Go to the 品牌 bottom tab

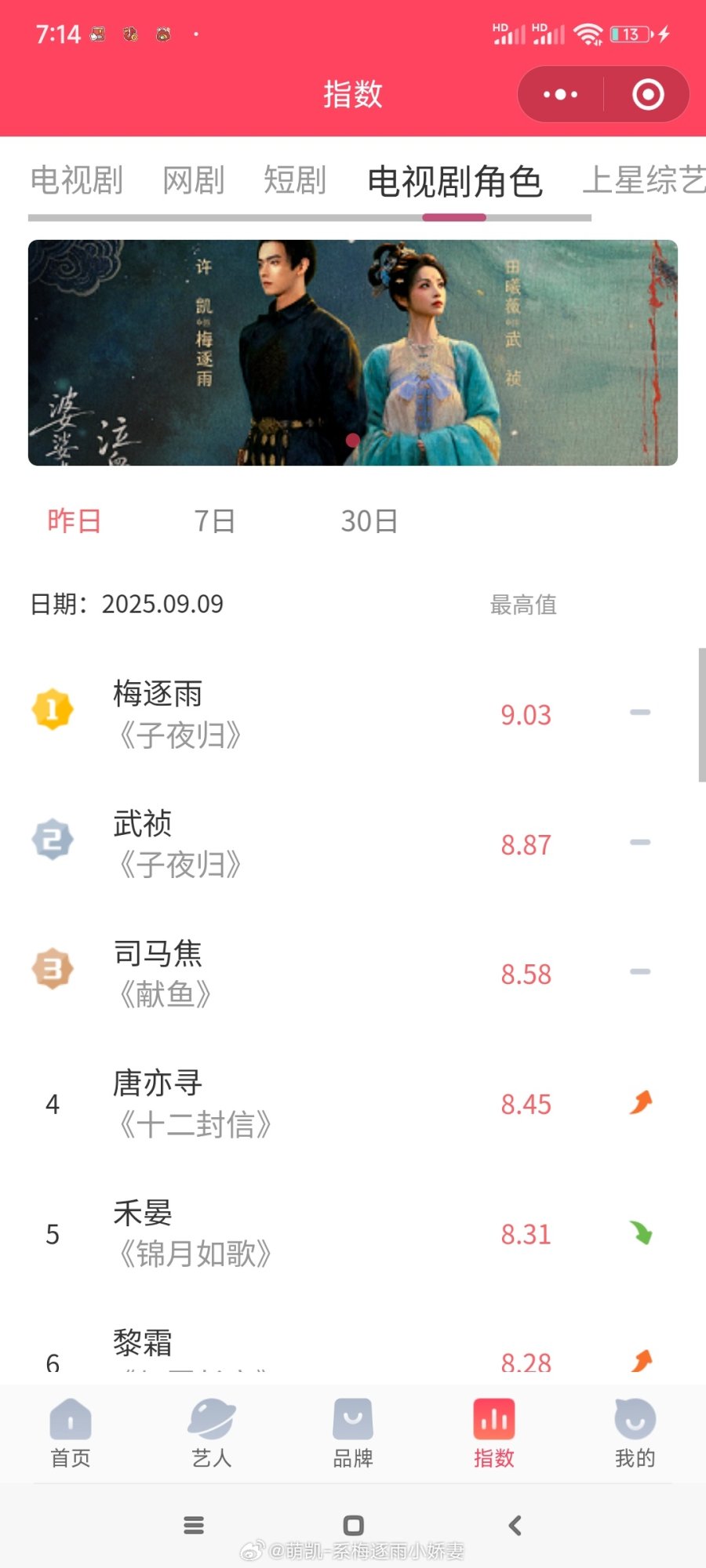point(353,1433)
